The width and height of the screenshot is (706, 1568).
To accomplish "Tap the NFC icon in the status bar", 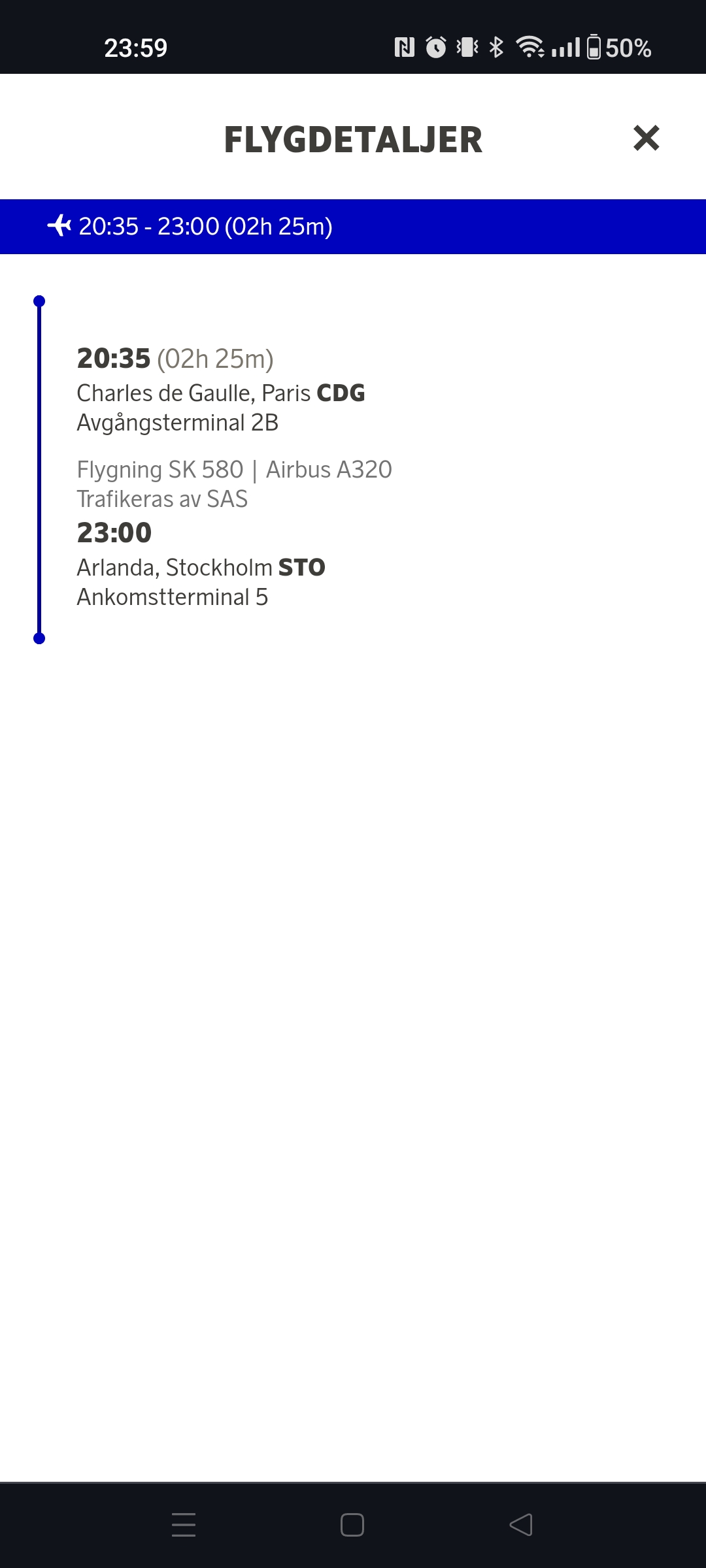I will click(405, 47).
